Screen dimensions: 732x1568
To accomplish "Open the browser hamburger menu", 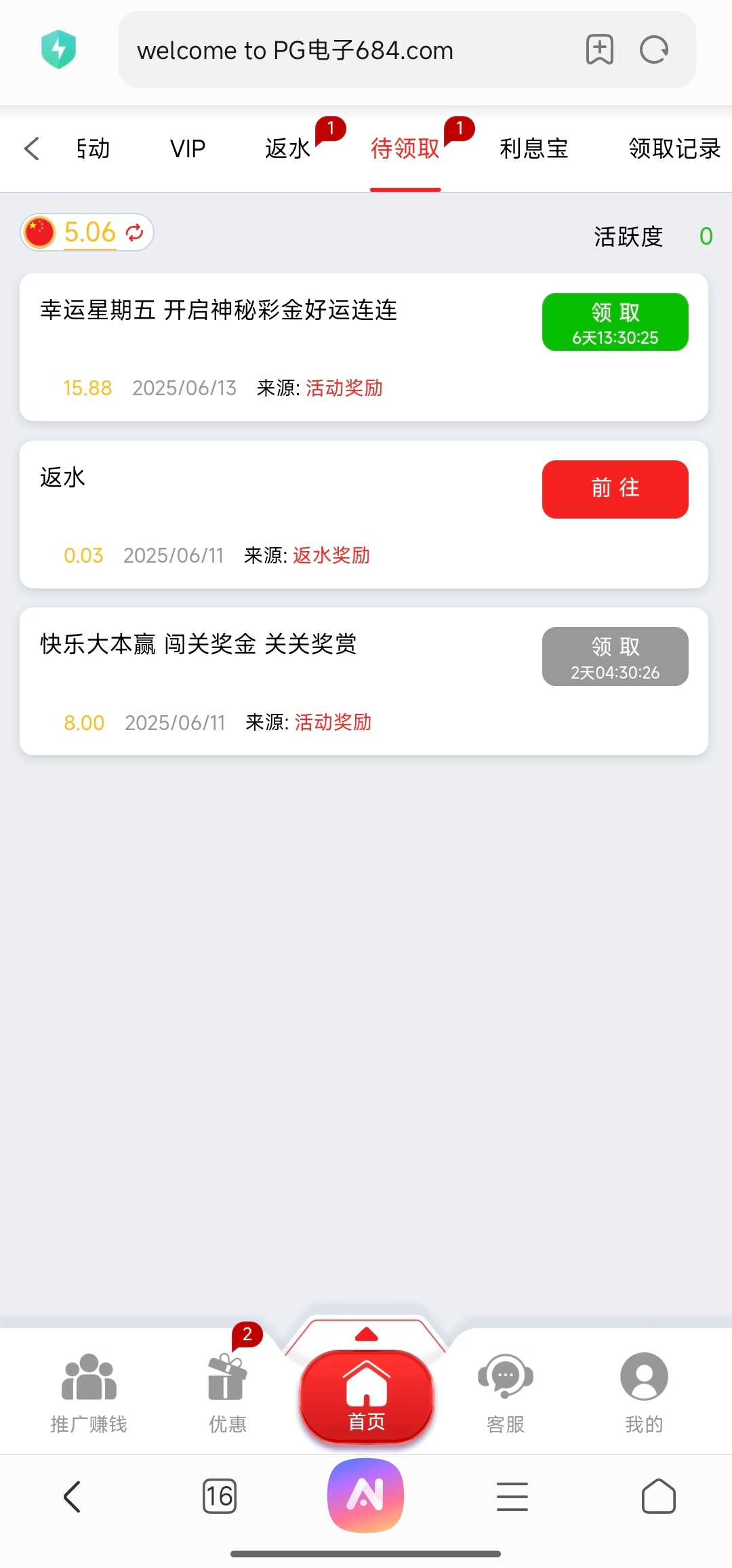I will 512,1496.
